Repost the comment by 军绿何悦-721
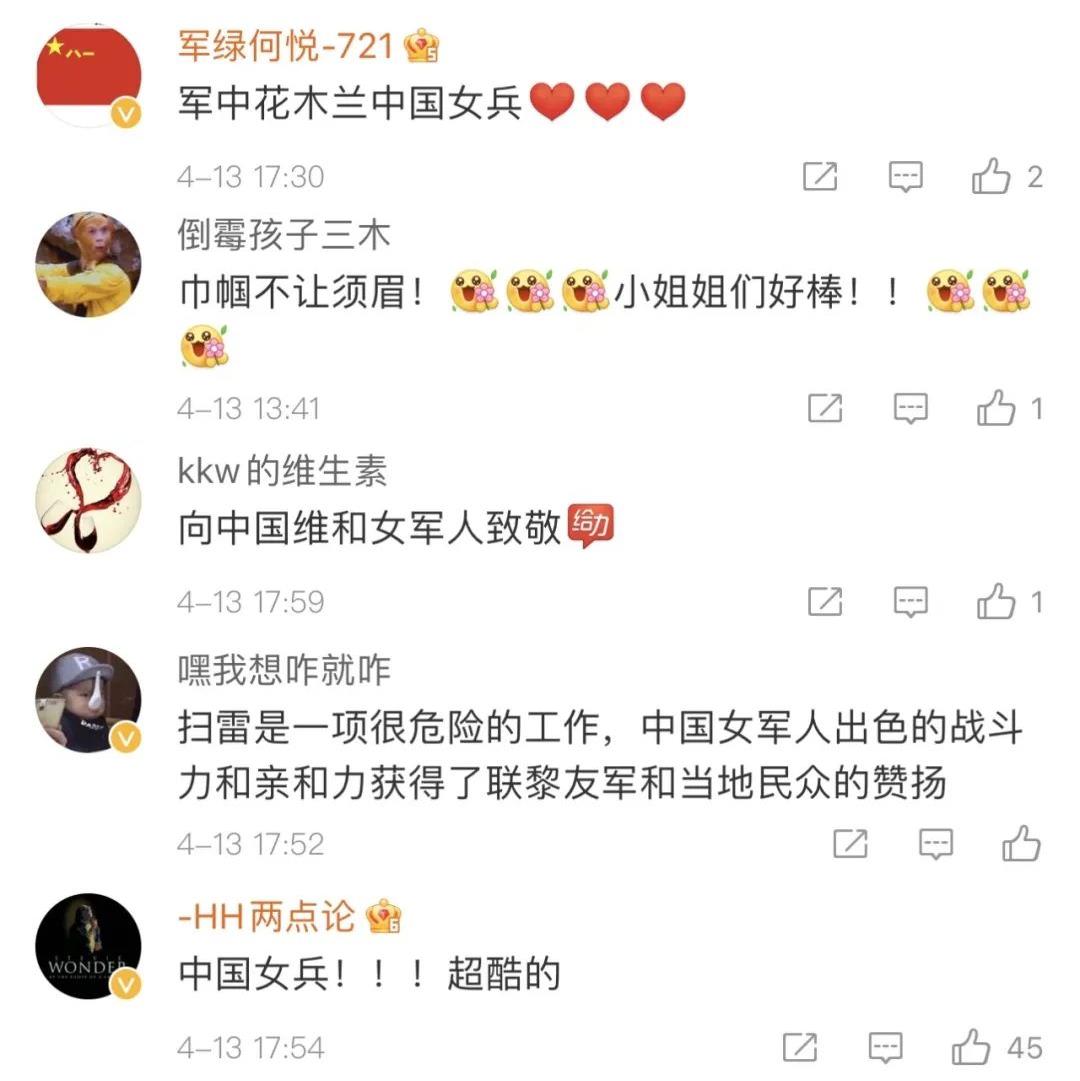Screen dimensions: 1080x1081 click(820, 177)
